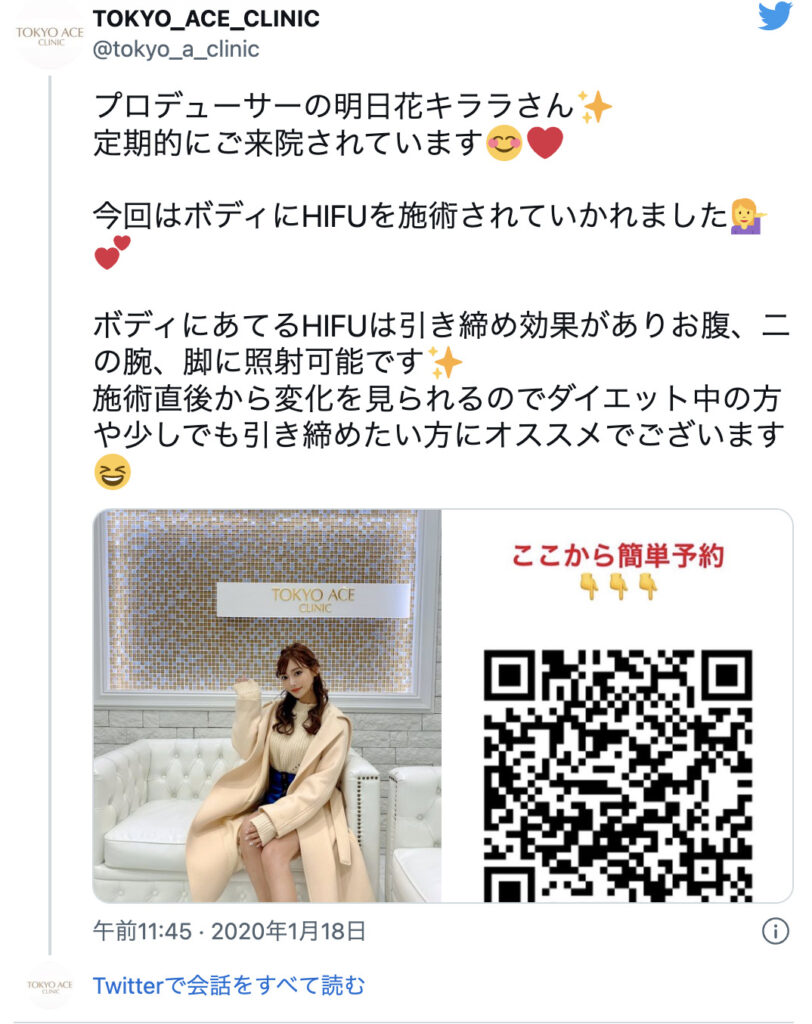
Task: Open the tweet info icon
Action: pos(775,931)
